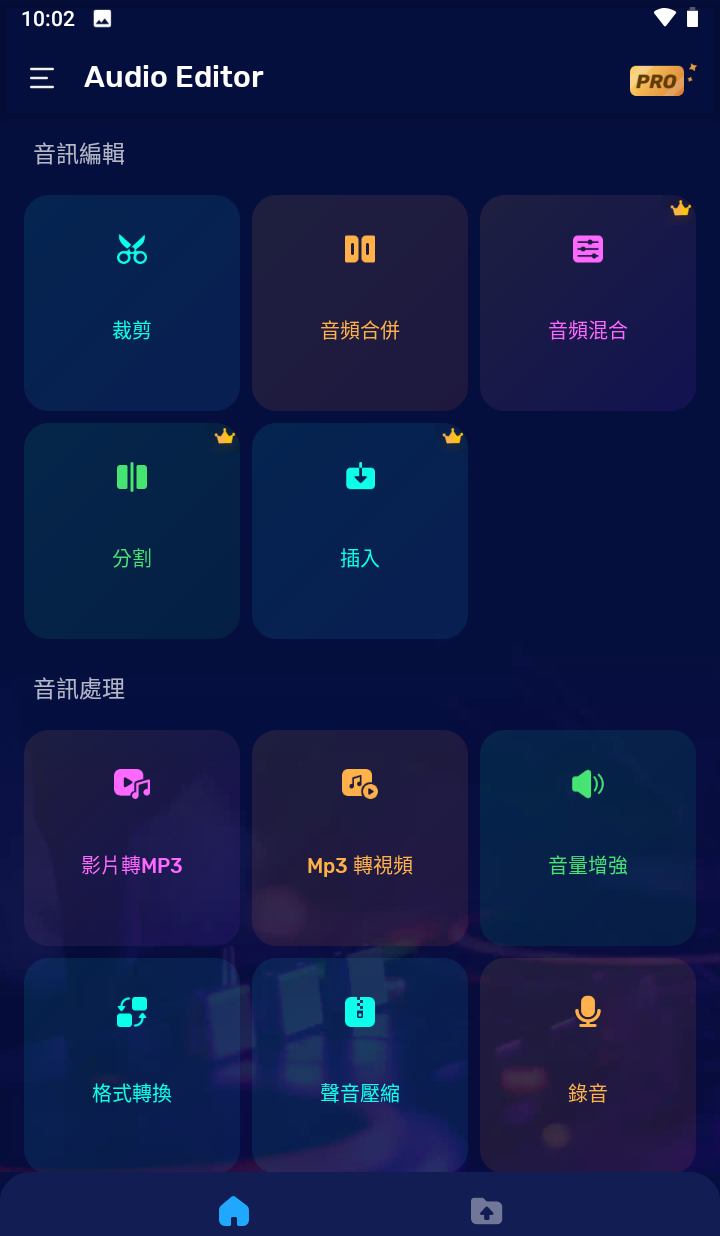Switch to the output folder tab
Viewport: 720px width, 1236px height.
(x=486, y=1210)
